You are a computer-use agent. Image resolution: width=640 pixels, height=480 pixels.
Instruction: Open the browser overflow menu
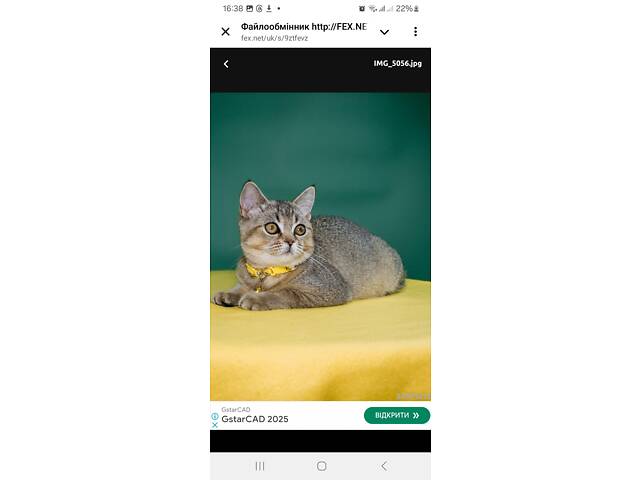pyautogui.click(x=415, y=32)
